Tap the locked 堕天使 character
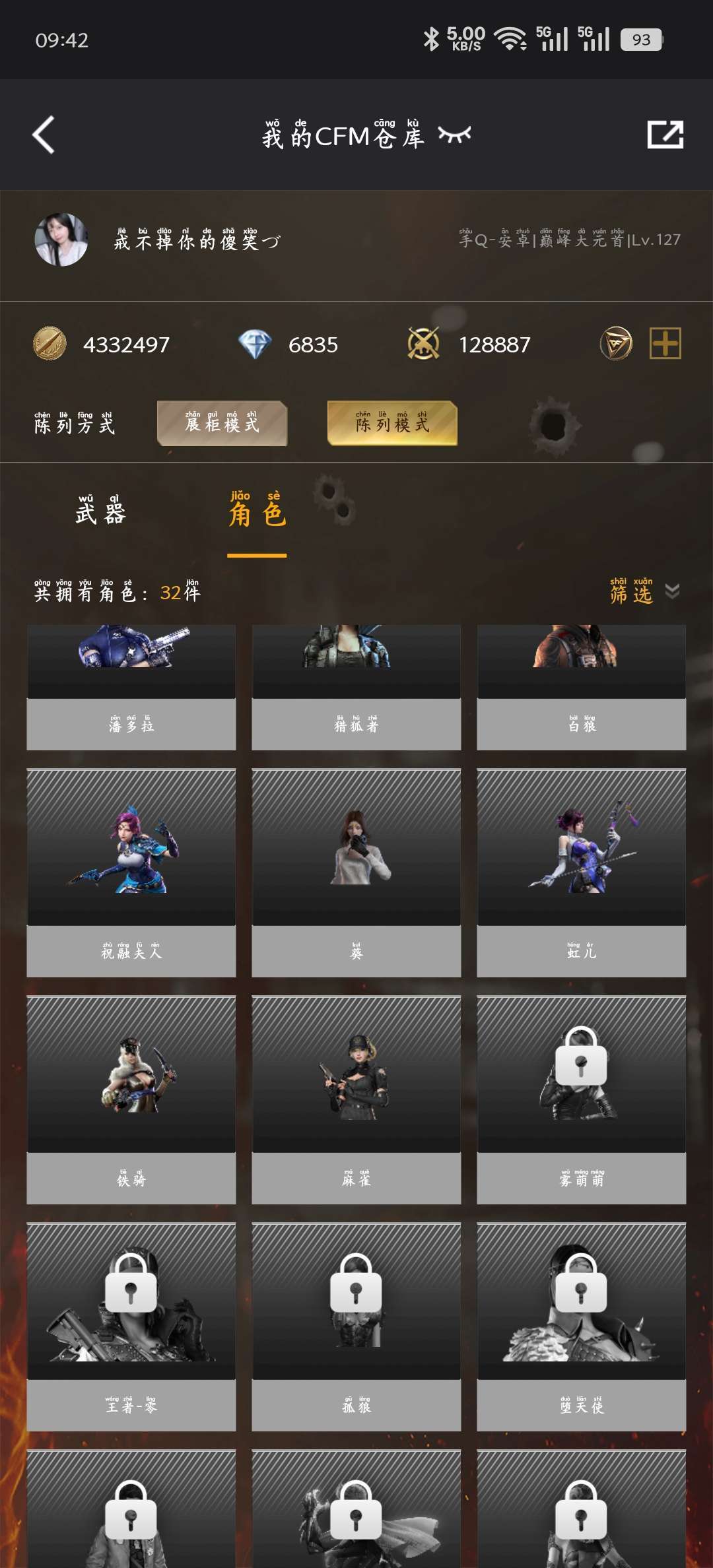The image size is (713, 1568). [582, 1326]
